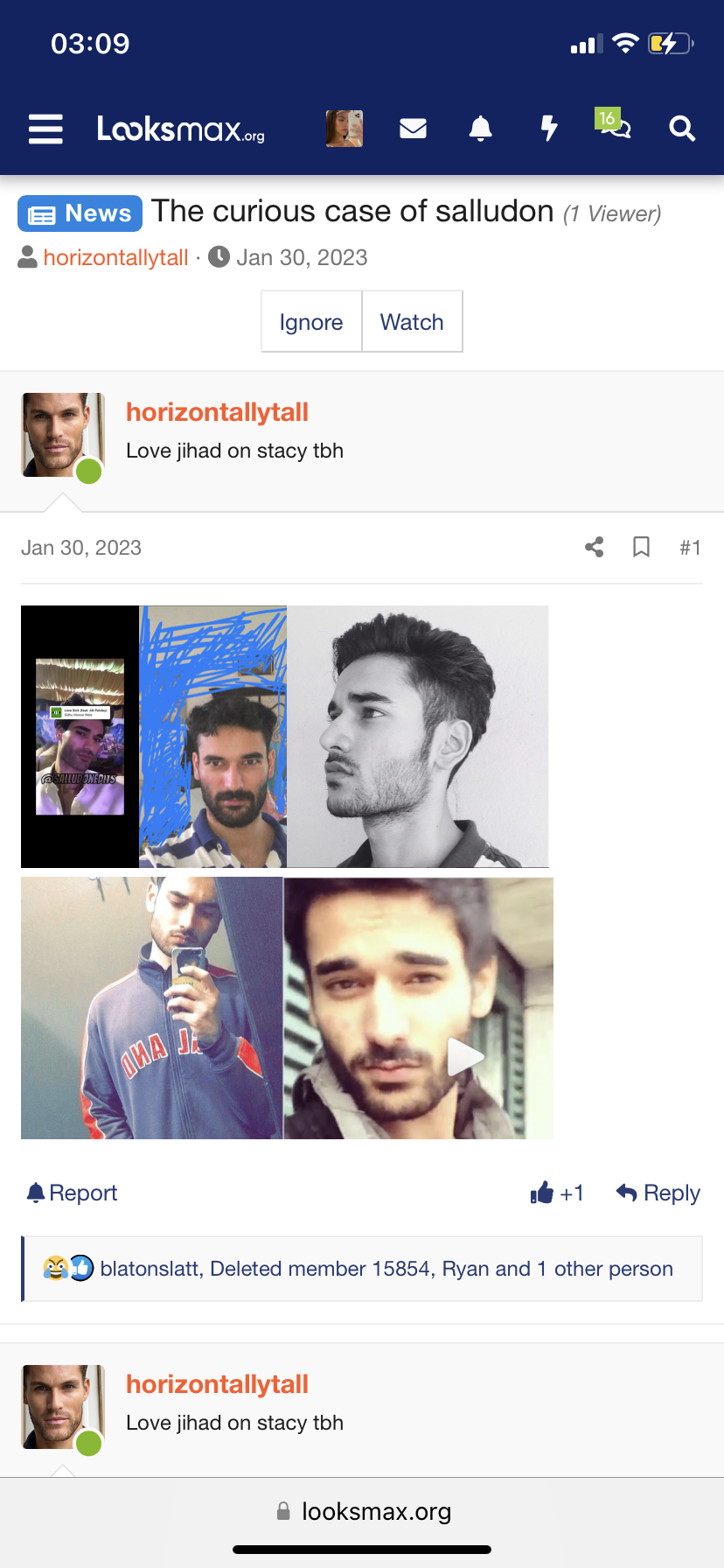Tap the News thread prefix label
The image size is (724, 1568).
pos(80,213)
